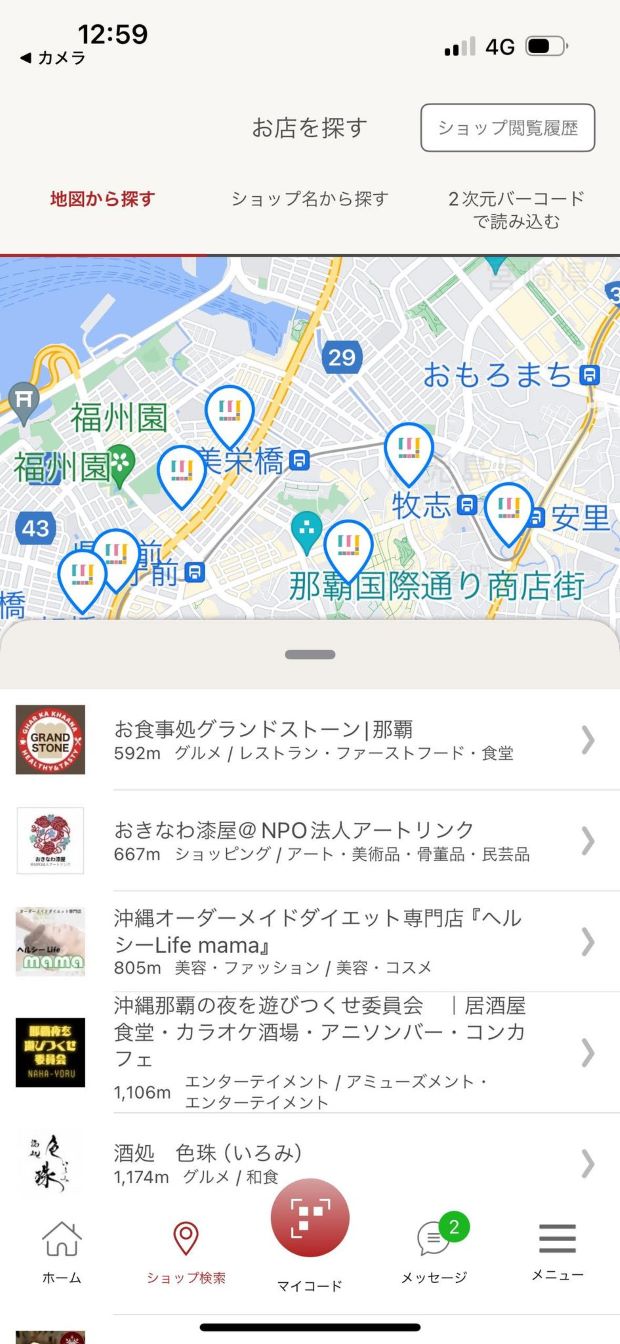Tap the shop pin near 美栄橋 station
Image resolution: width=620 pixels, height=1344 pixels.
(229, 412)
